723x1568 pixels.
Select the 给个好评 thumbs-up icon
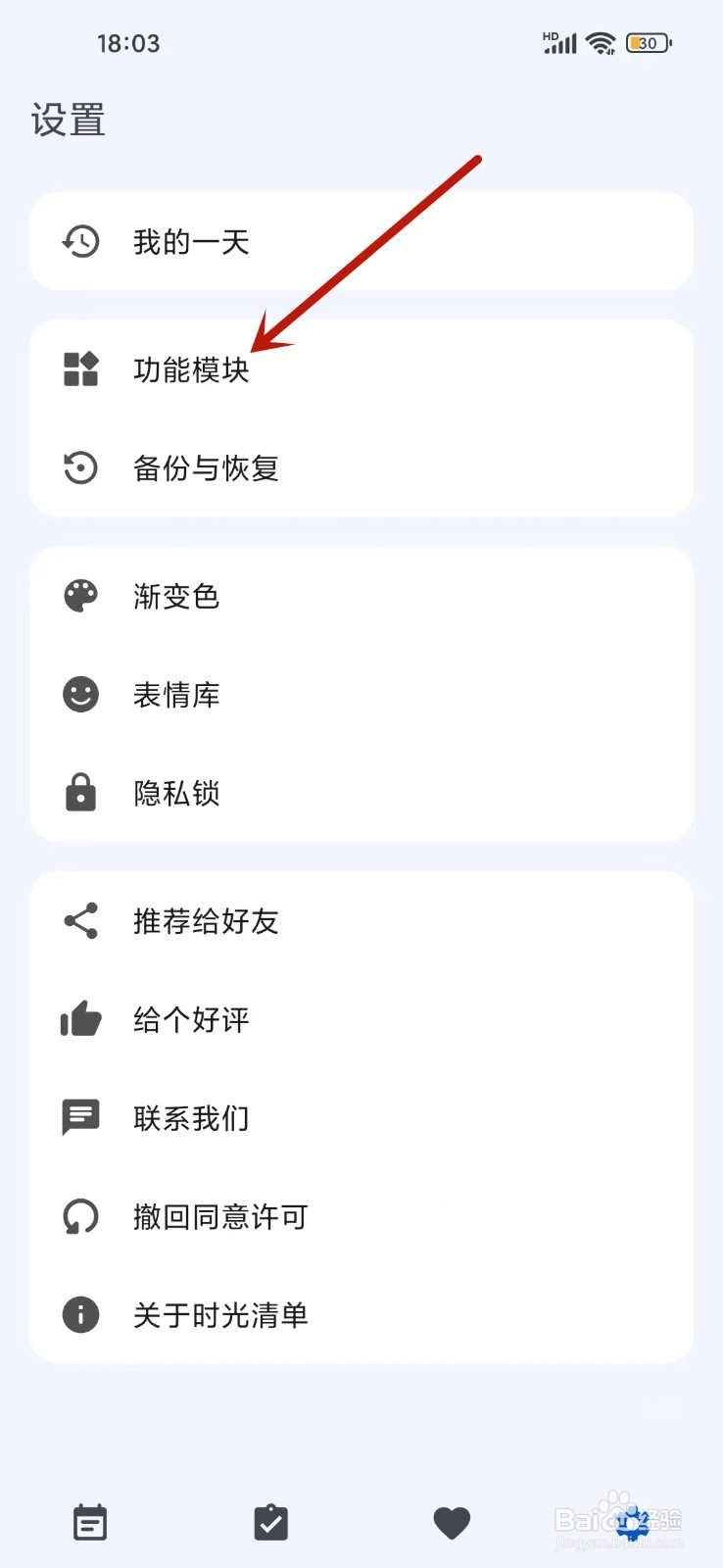(x=79, y=1019)
